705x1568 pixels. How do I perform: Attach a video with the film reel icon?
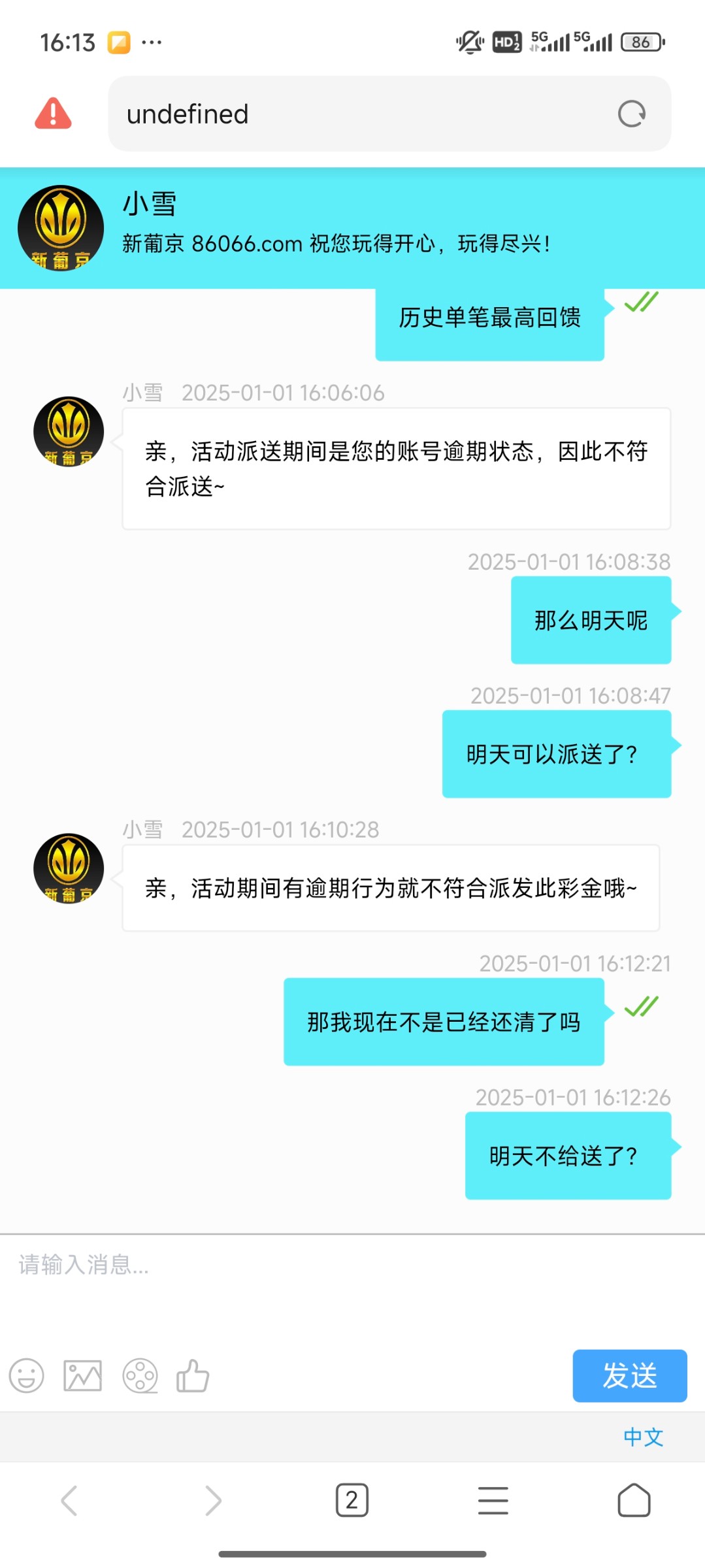pyautogui.click(x=140, y=1376)
